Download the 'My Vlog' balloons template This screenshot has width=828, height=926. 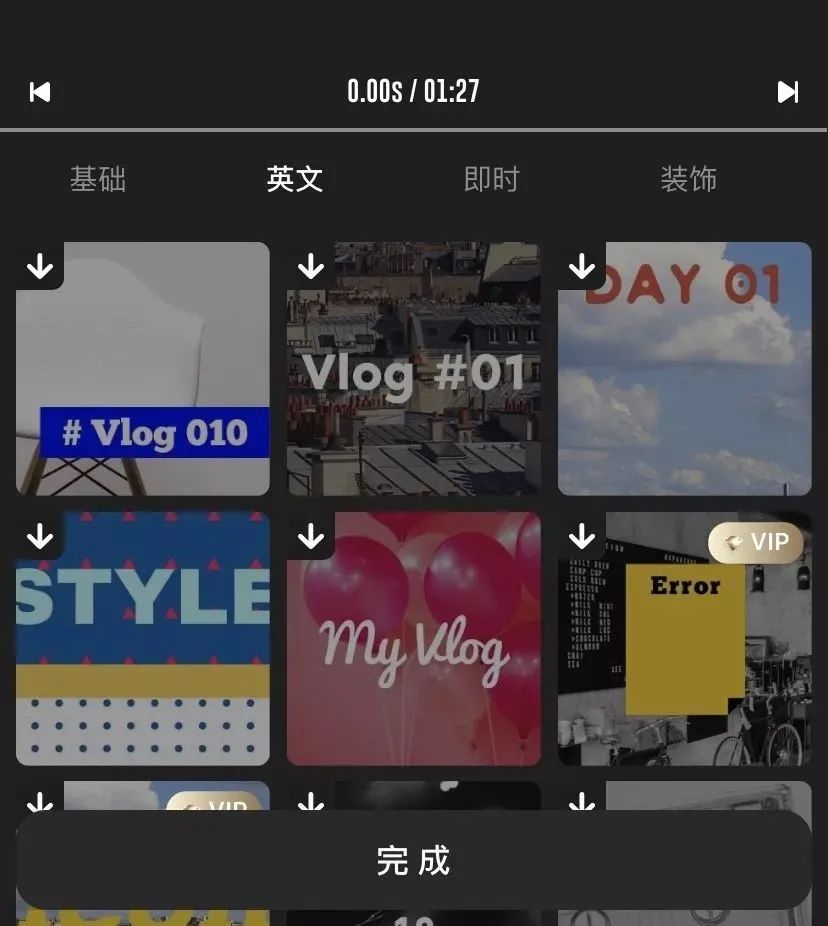click(310, 536)
